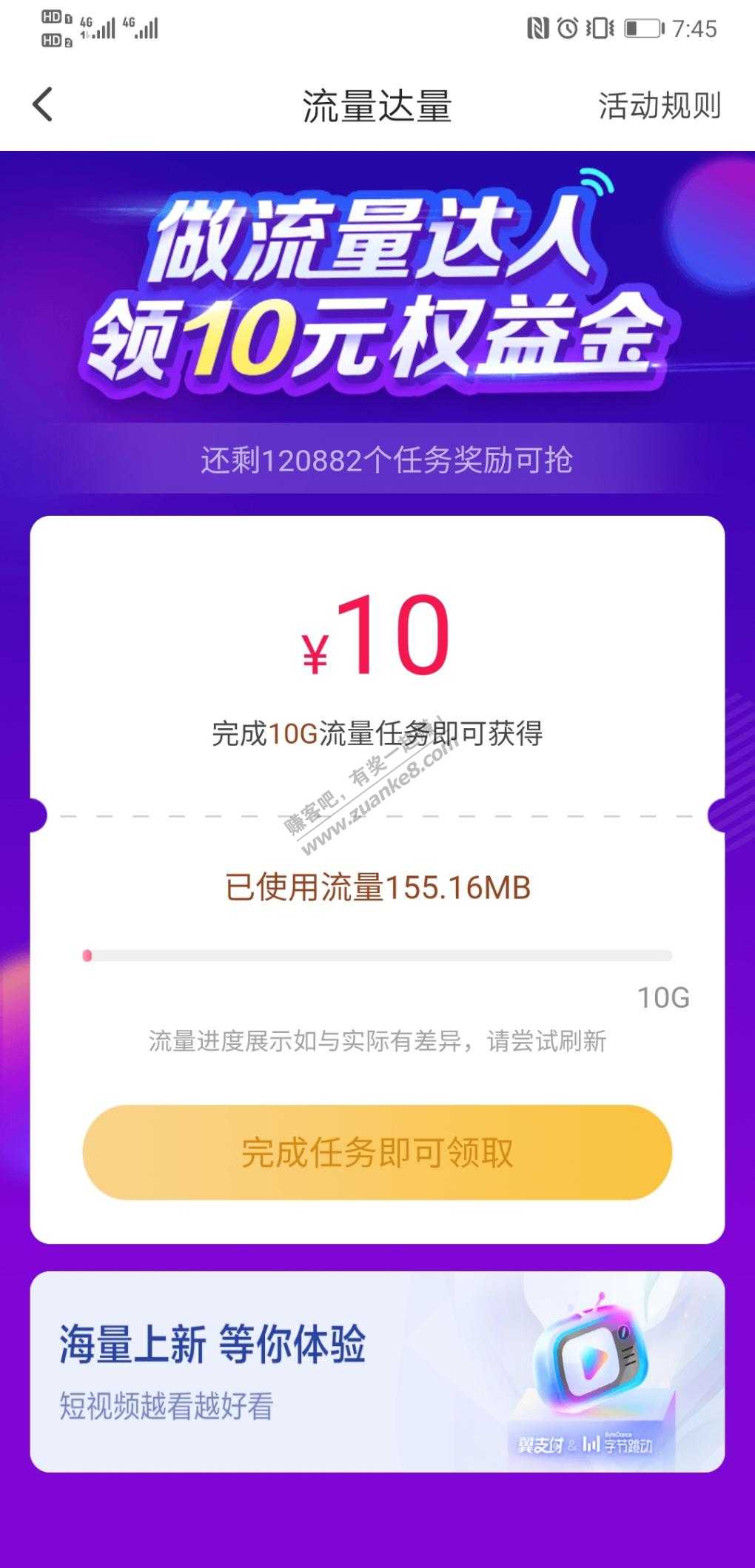Viewport: 755px width, 1568px height.
Task: Open 活动规则 activity rules
Action: click(x=659, y=106)
